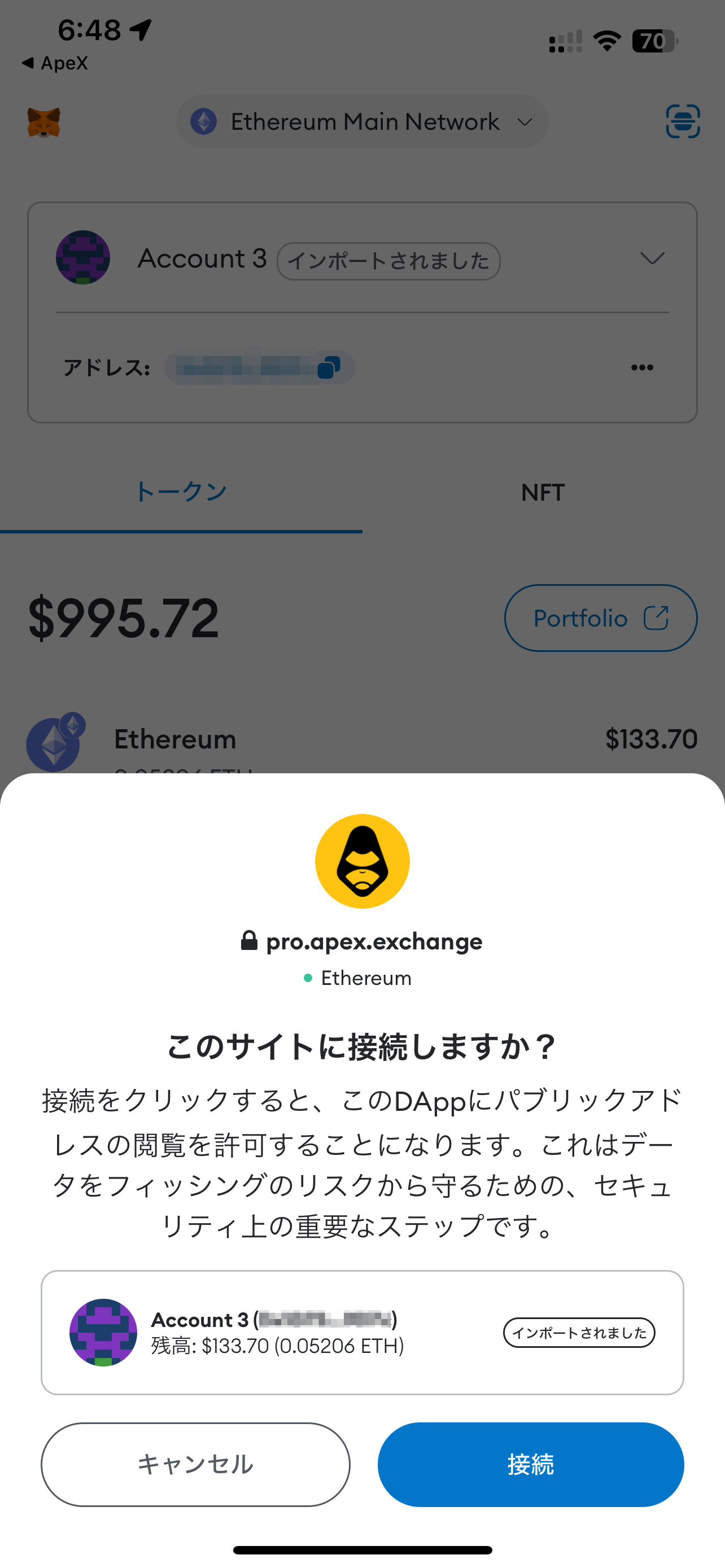
Task: Select the Account 3 card in the dialog
Action: pos(362,1333)
